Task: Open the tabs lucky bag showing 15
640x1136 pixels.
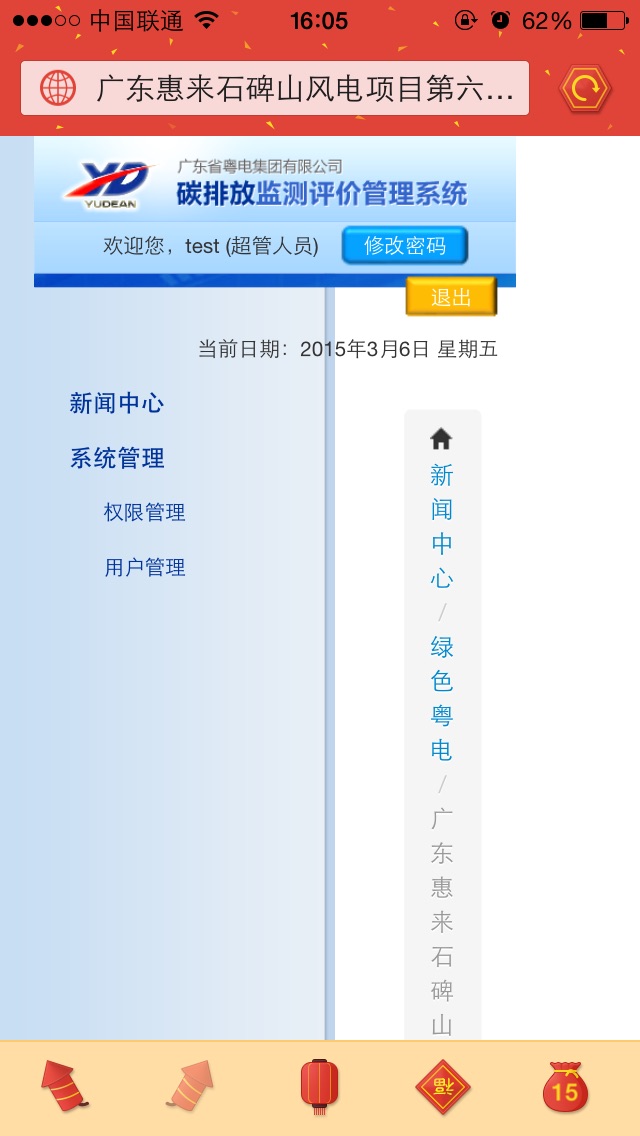Action: click(565, 1087)
